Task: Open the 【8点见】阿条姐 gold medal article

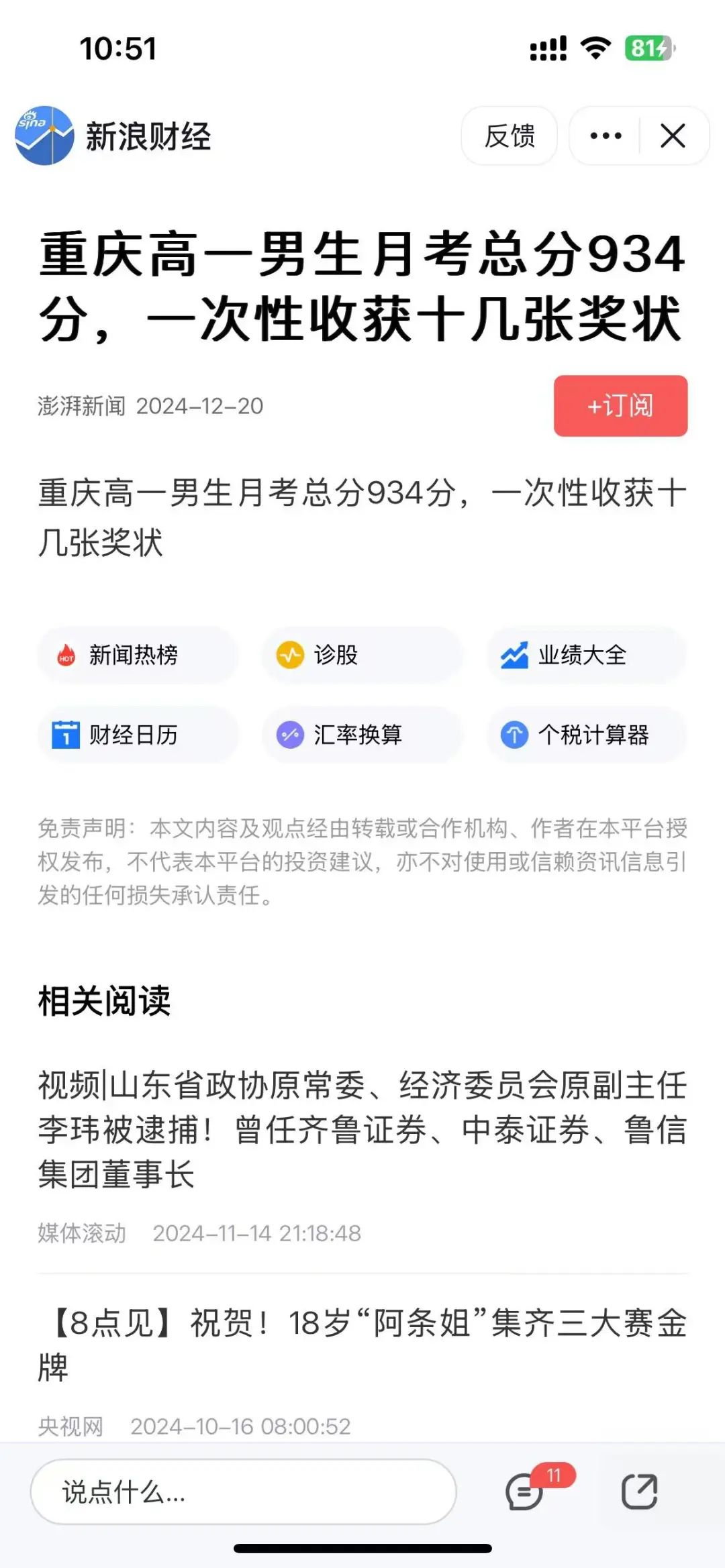Action: (x=362, y=1345)
